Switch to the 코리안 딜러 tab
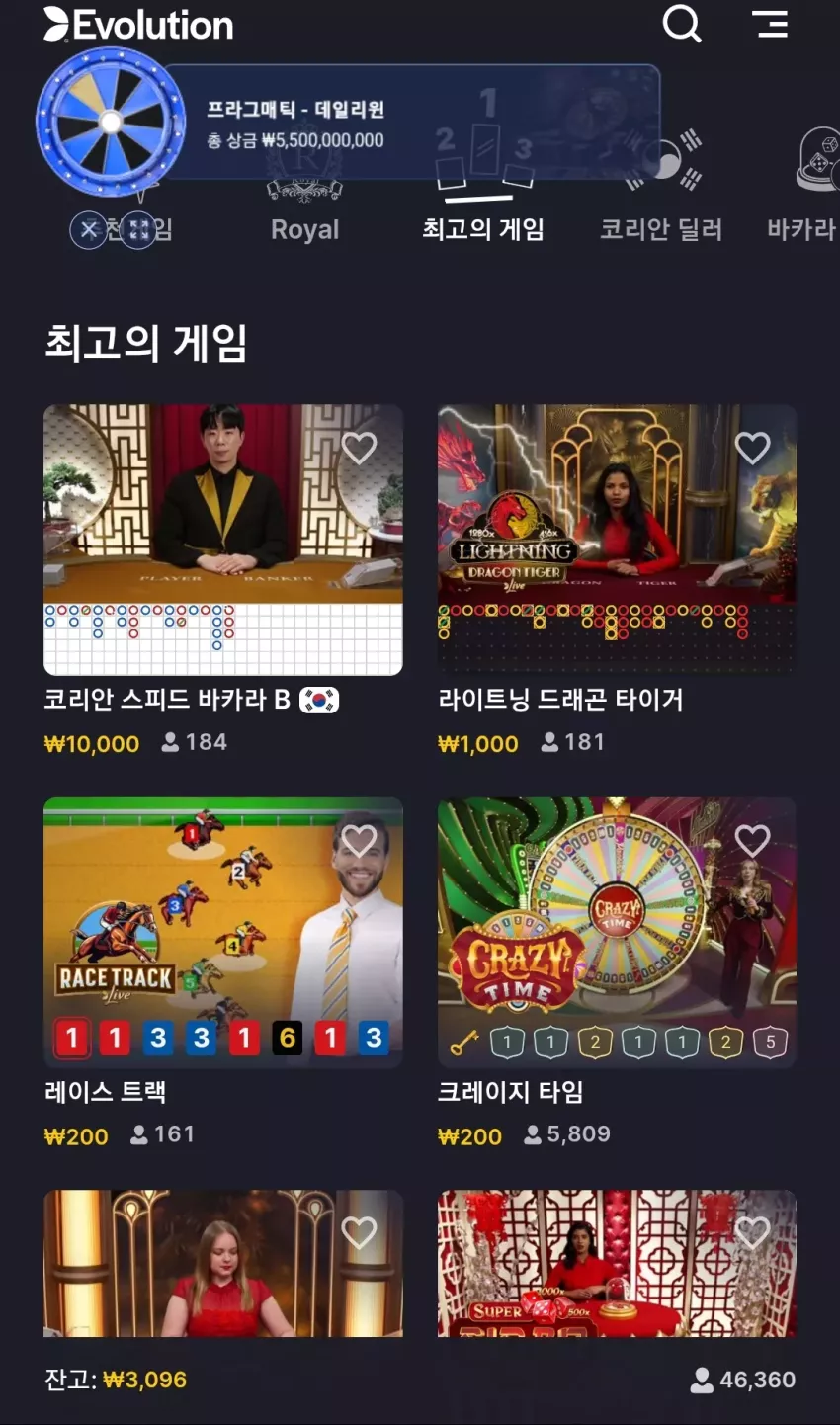 coord(661,229)
